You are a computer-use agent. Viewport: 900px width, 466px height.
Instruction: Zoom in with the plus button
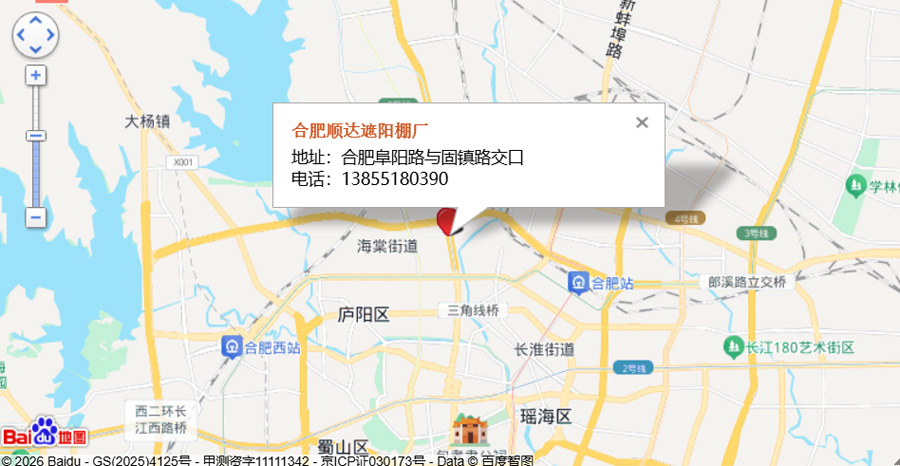[36, 75]
